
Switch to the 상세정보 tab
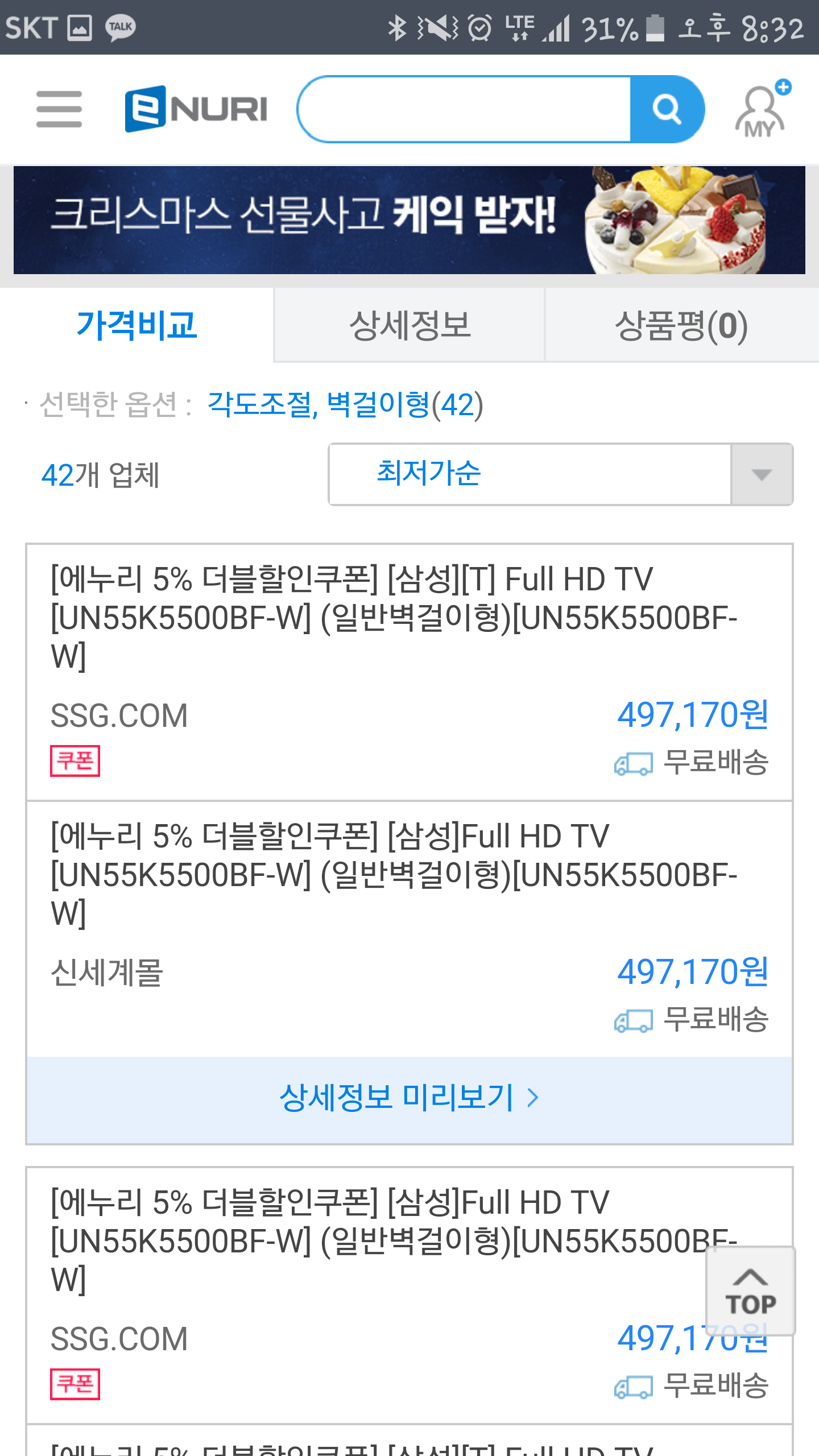pyautogui.click(x=409, y=325)
